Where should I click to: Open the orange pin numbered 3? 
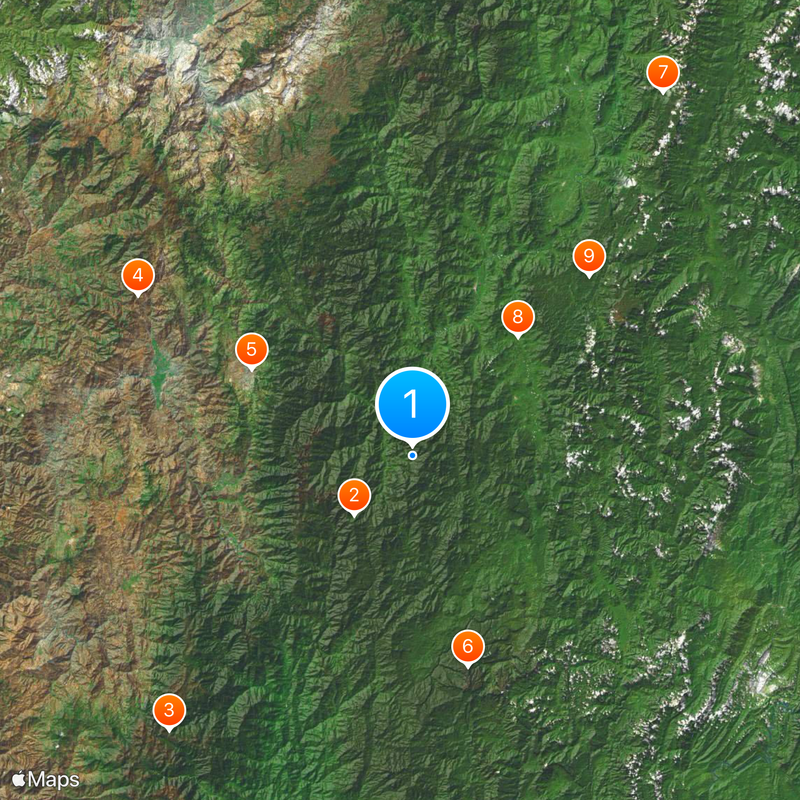[169, 711]
